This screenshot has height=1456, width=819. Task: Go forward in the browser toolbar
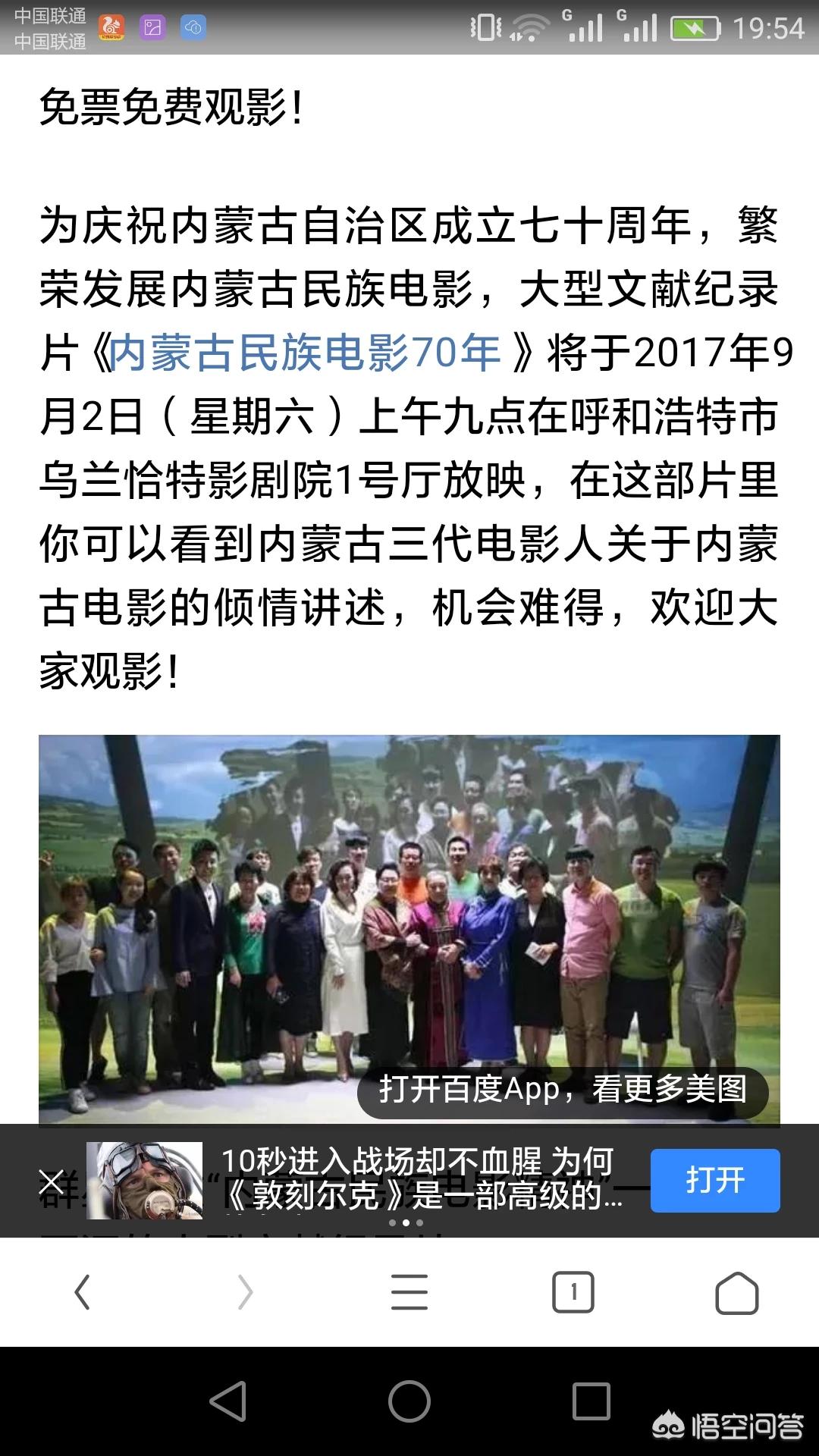(245, 1291)
